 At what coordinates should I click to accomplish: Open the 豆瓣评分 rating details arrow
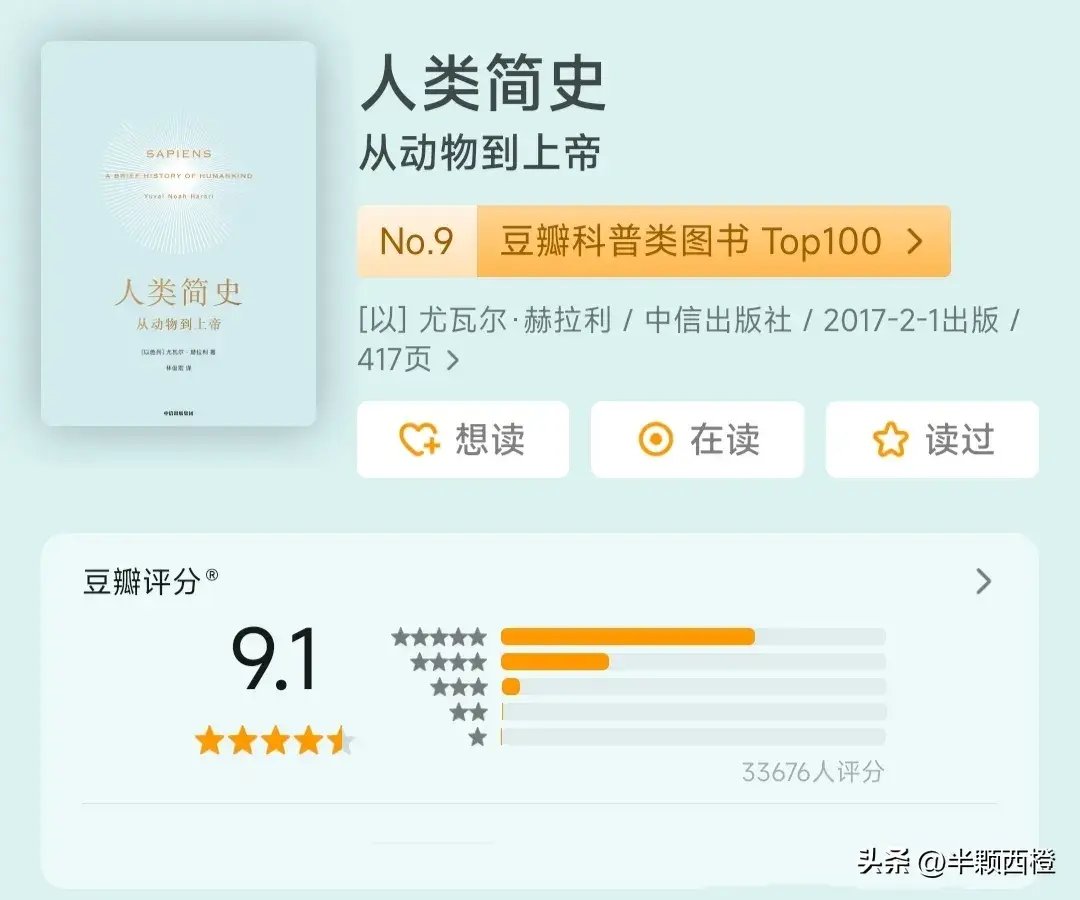pos(983,582)
